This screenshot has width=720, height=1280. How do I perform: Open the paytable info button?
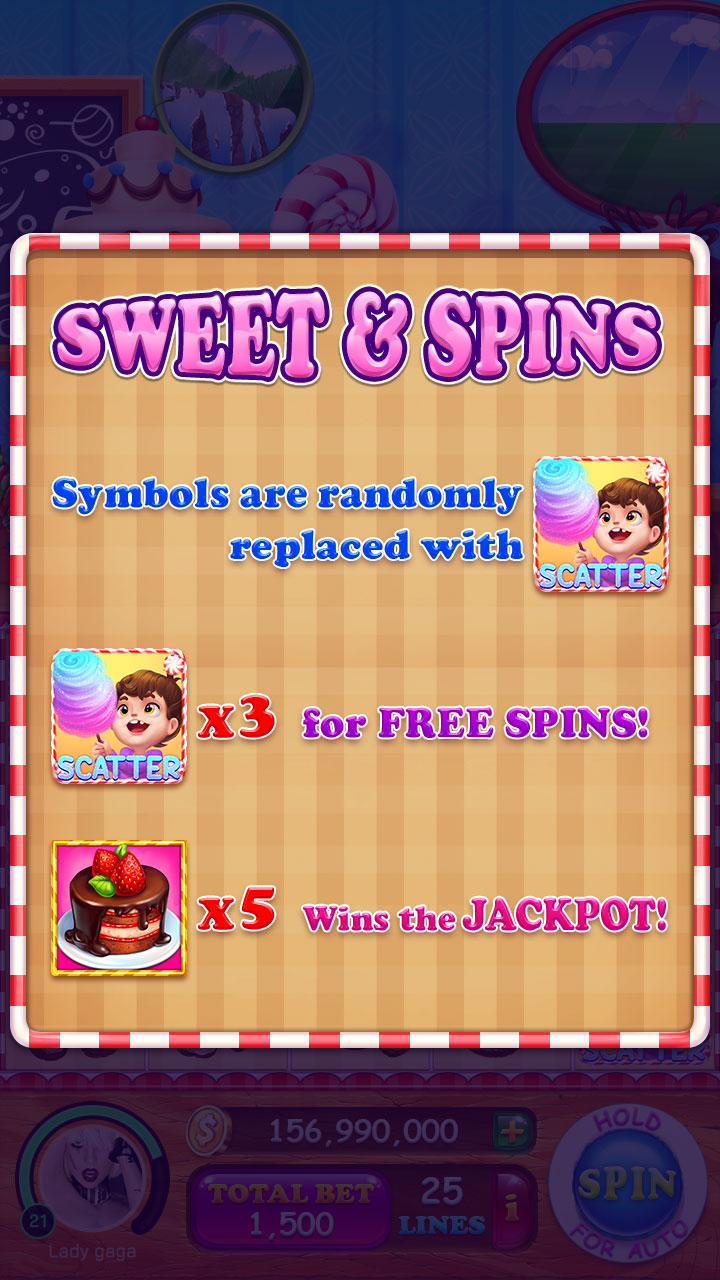click(513, 1207)
